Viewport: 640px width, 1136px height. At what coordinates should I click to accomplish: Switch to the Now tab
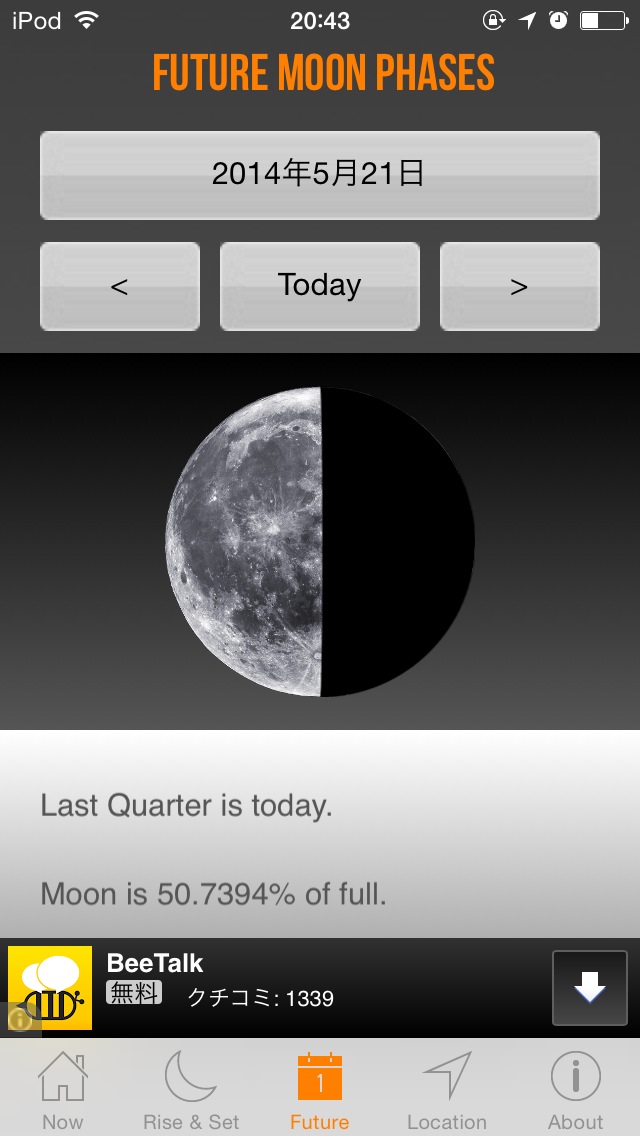point(62,1090)
